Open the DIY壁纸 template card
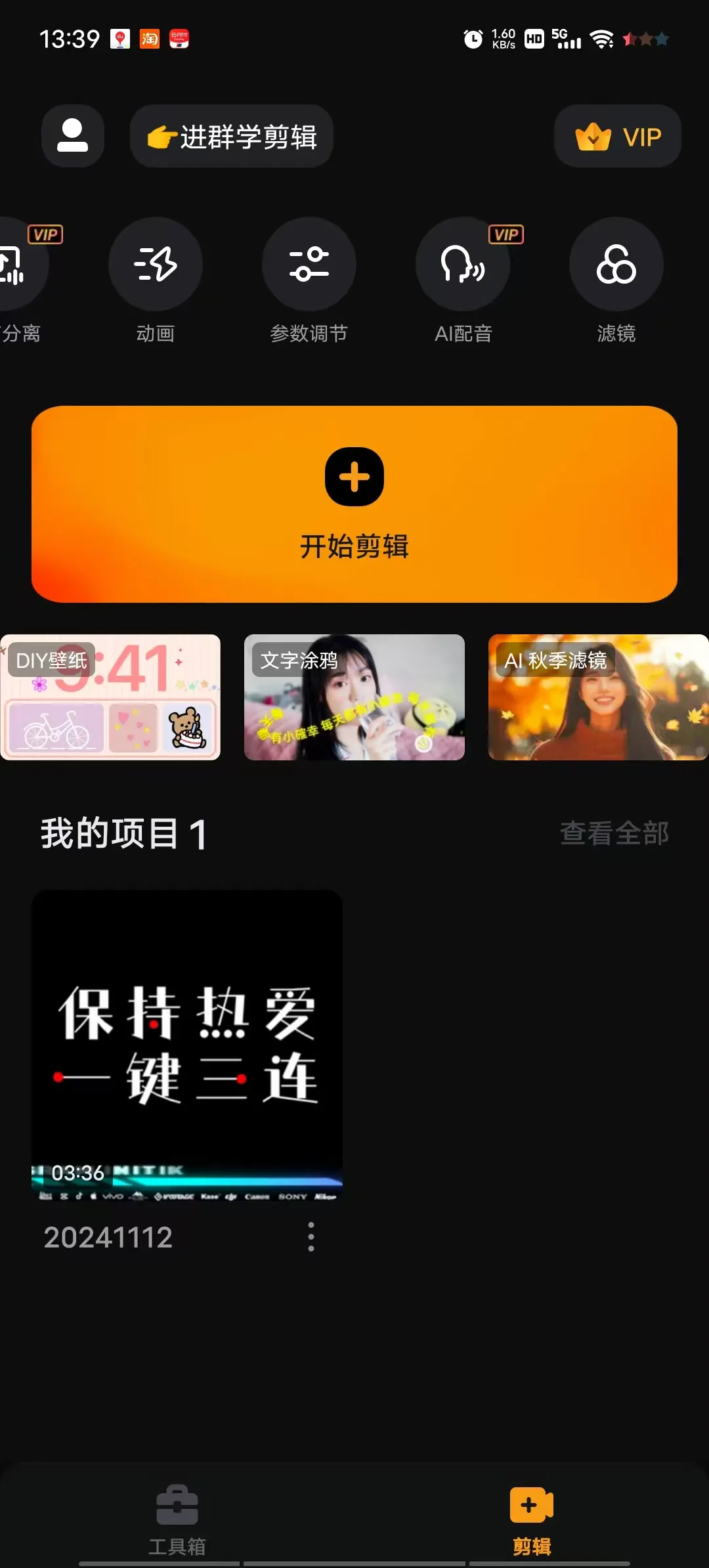 pos(110,697)
